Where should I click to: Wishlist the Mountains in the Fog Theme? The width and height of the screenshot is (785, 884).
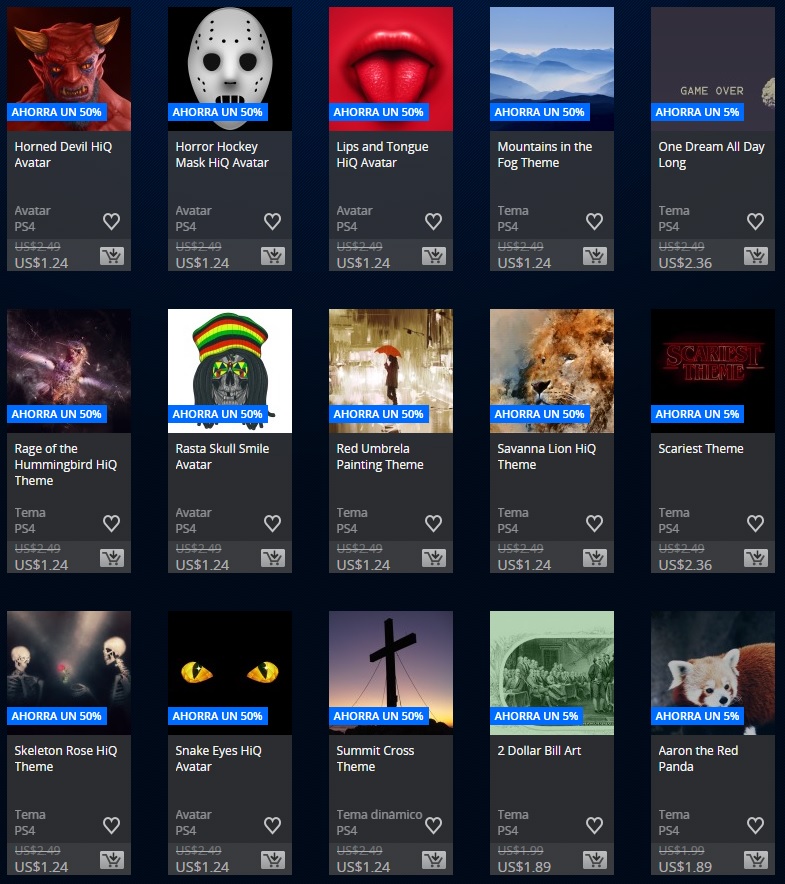(x=594, y=221)
